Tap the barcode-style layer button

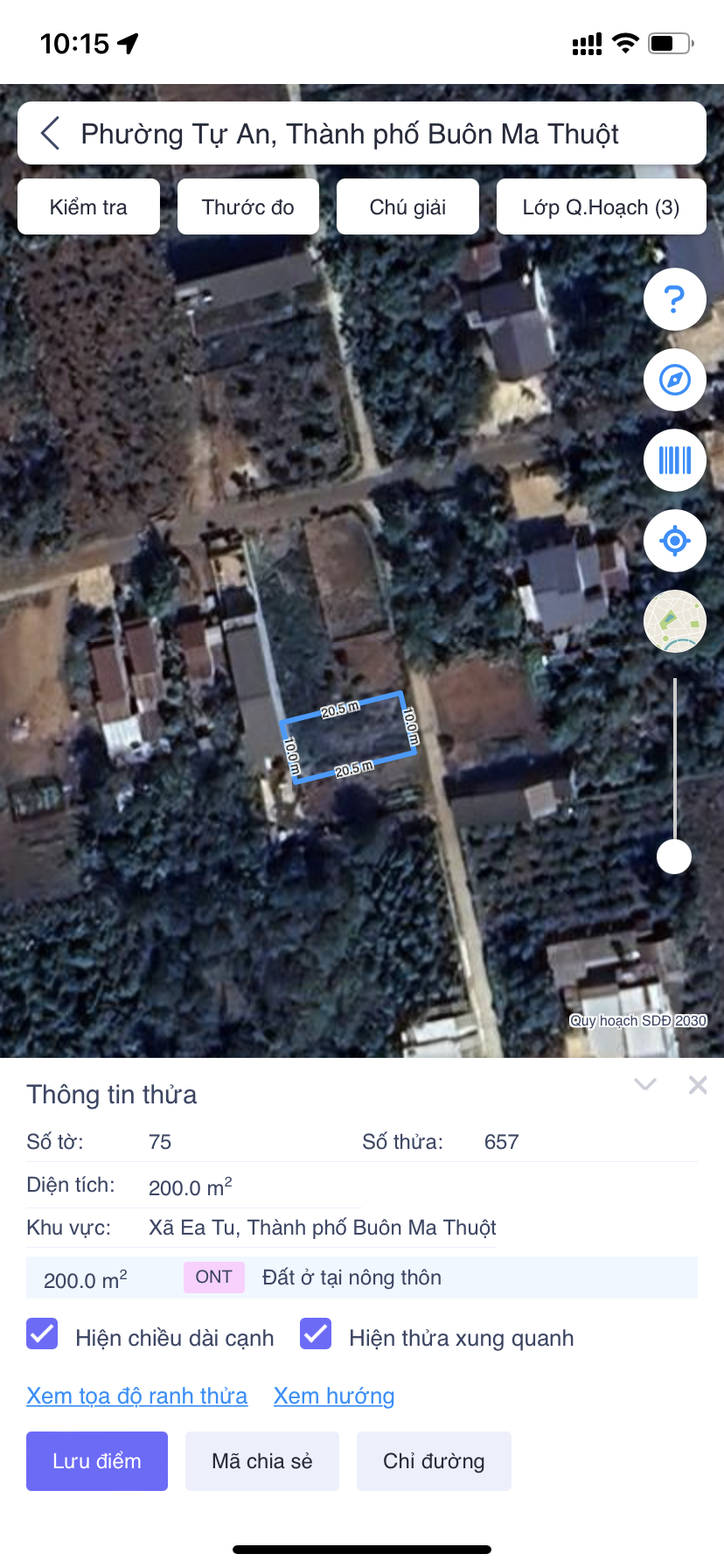tap(674, 460)
